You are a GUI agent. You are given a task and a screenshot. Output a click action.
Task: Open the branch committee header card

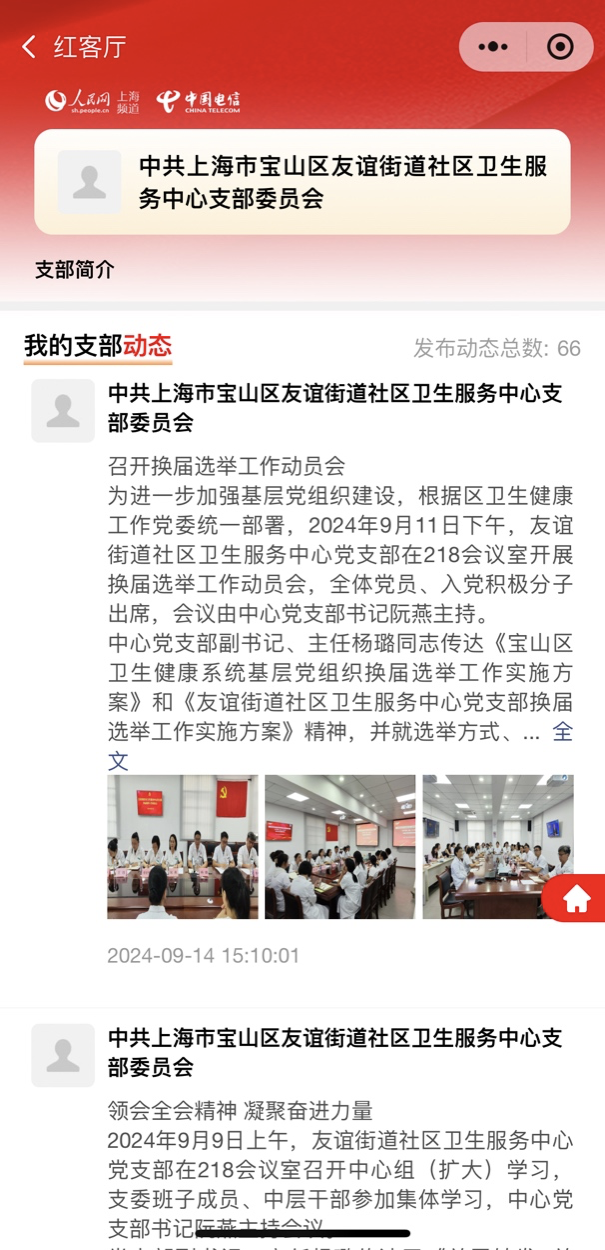[302, 182]
